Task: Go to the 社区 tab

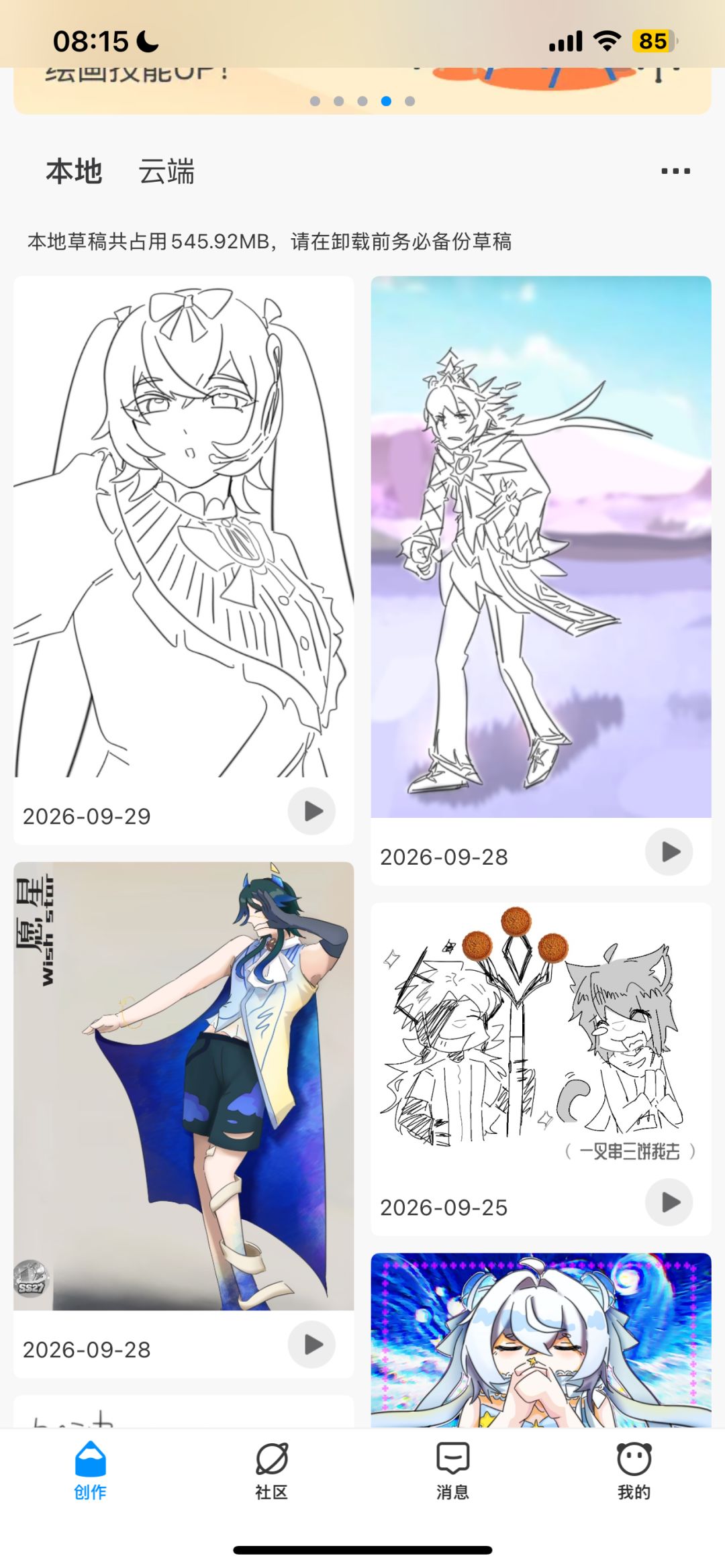Action: (x=272, y=1471)
